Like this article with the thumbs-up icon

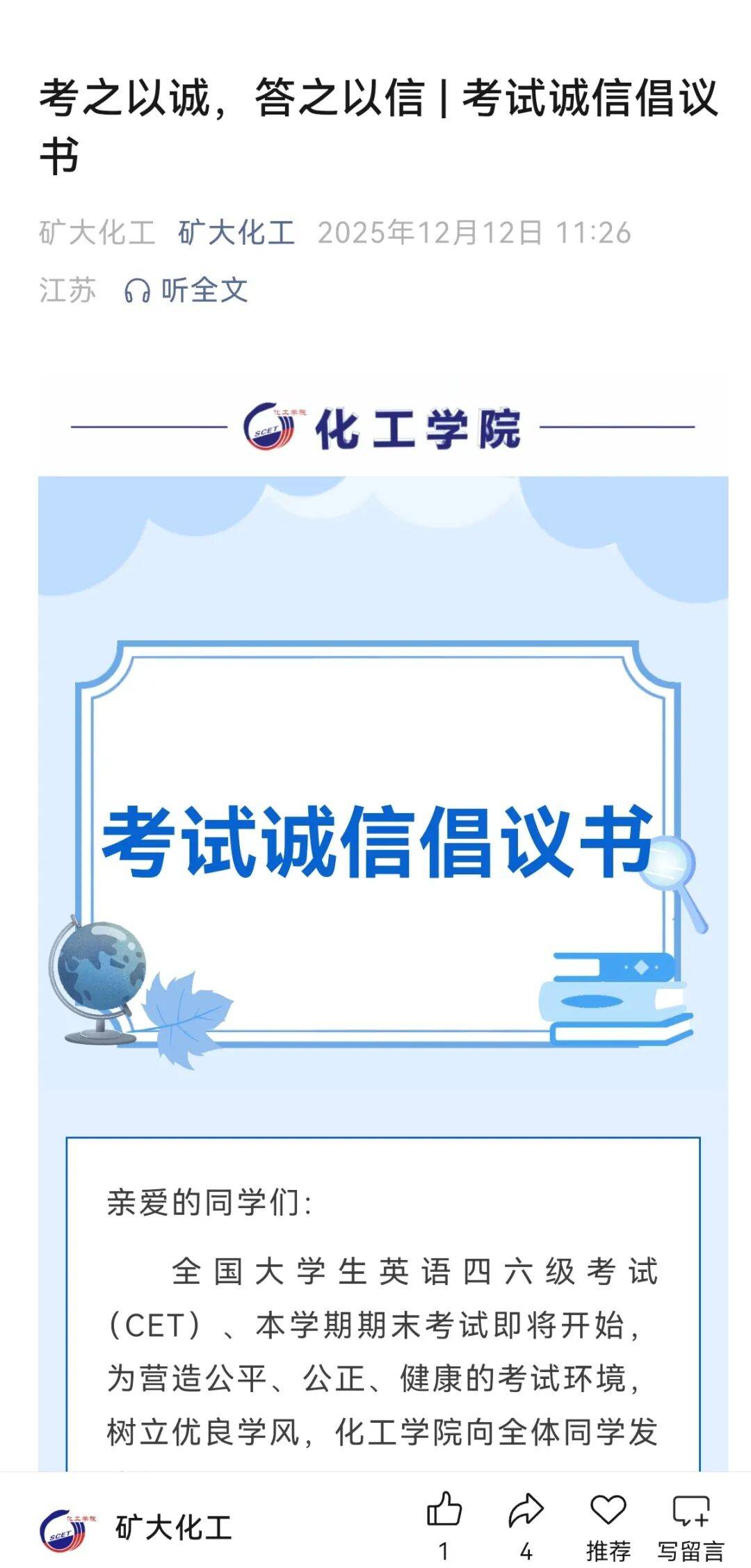(444, 1510)
